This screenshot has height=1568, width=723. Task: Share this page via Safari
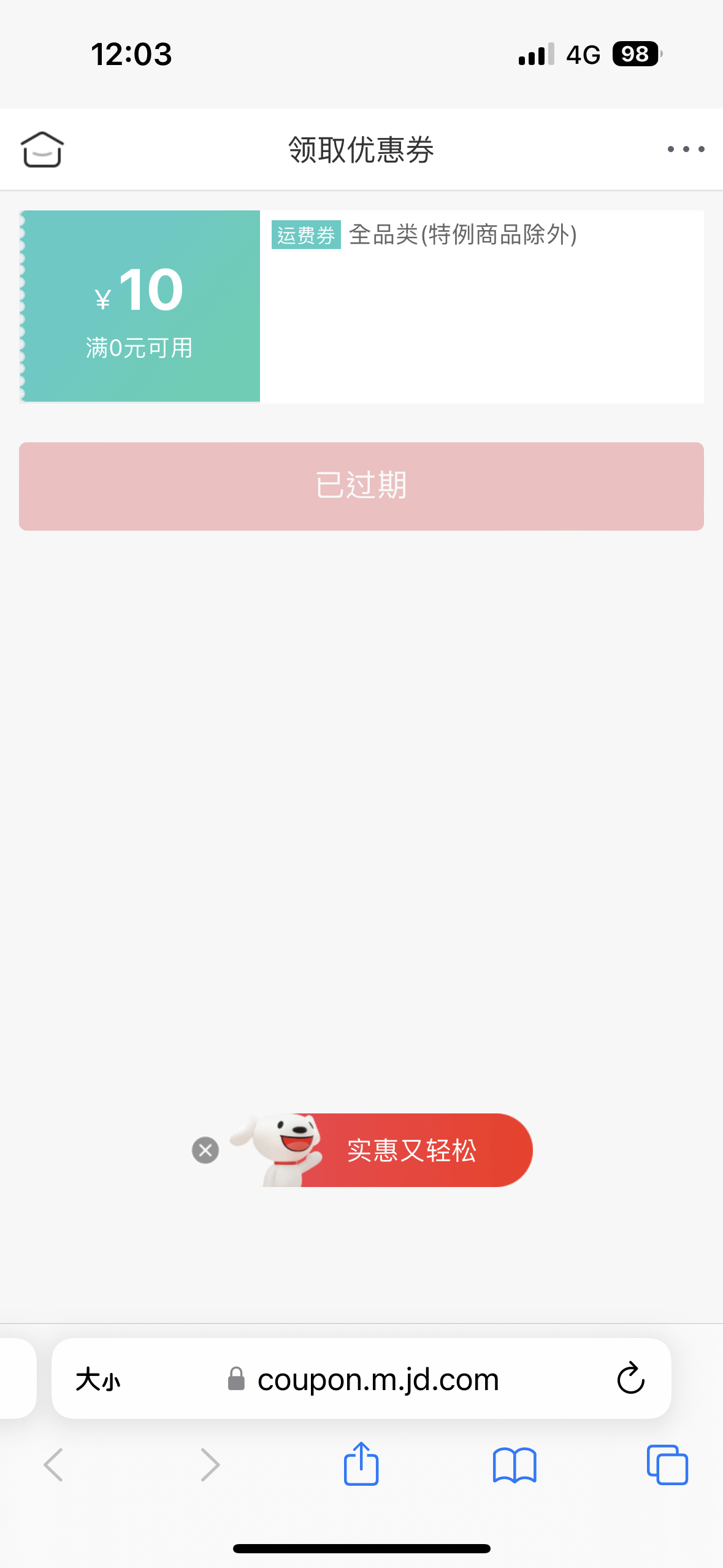[x=361, y=1464]
